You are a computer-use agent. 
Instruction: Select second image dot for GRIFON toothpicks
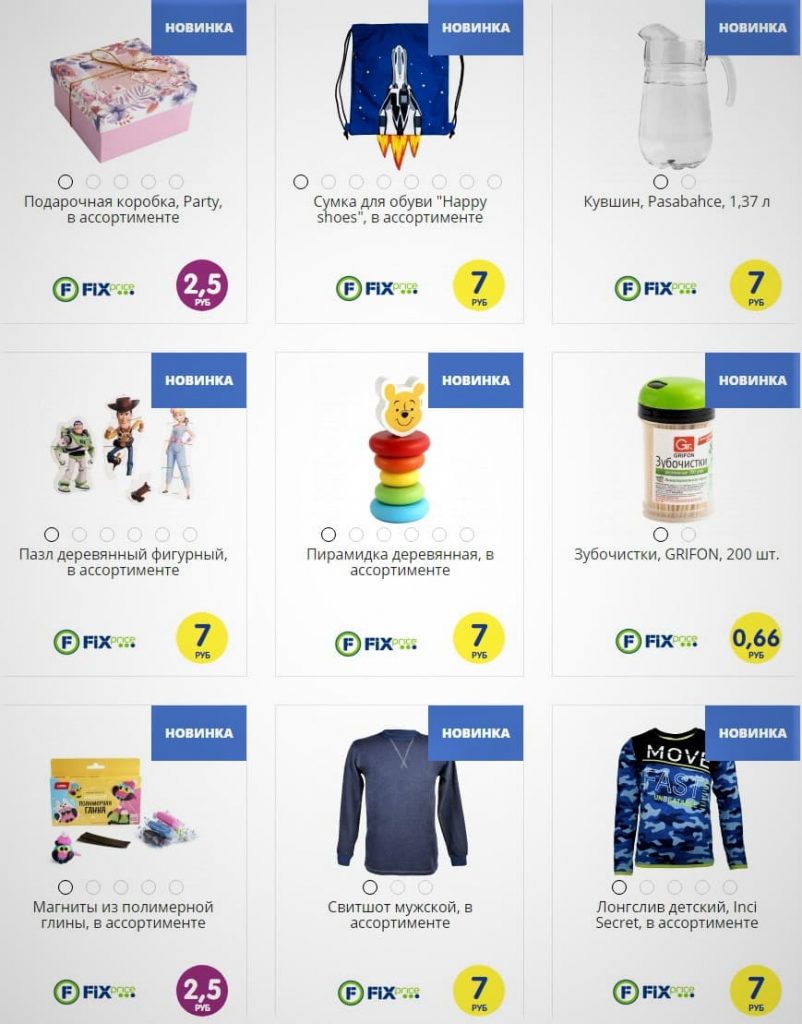coord(688,535)
